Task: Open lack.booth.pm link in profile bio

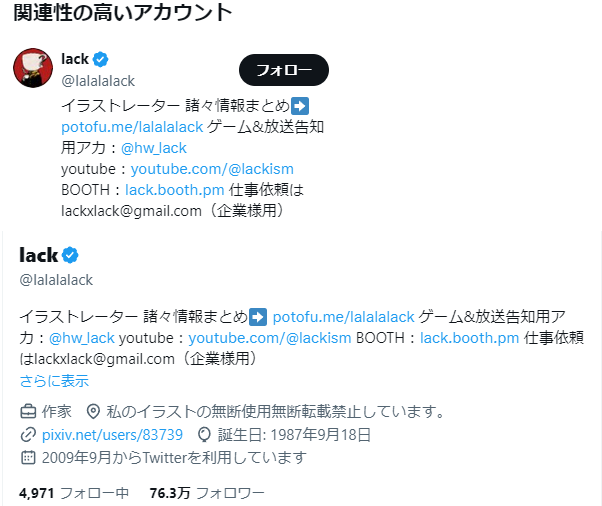Action: pyautogui.click(x=469, y=337)
